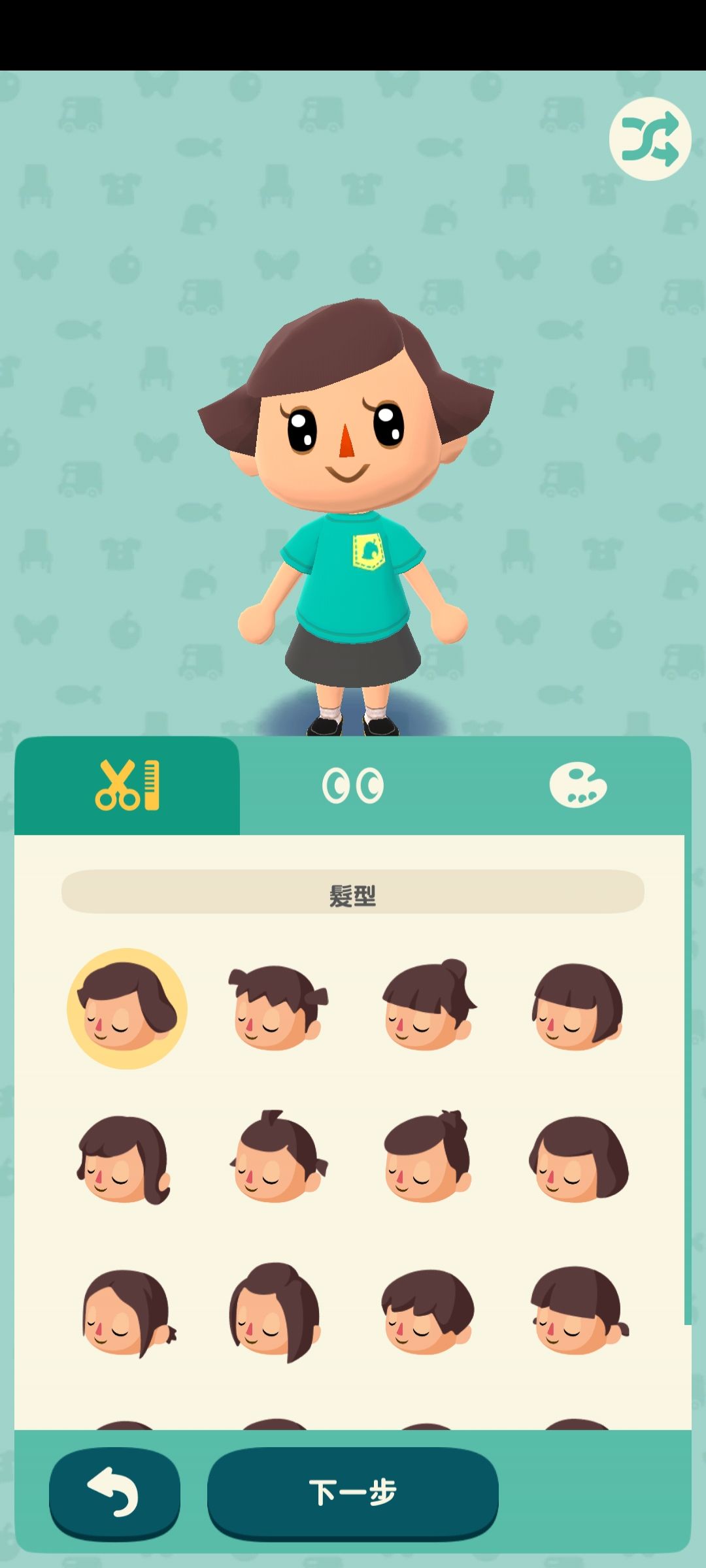The height and width of the screenshot is (1568, 706).
Task: Select the scissors and comb hairstyle tab
Action: pos(127,786)
